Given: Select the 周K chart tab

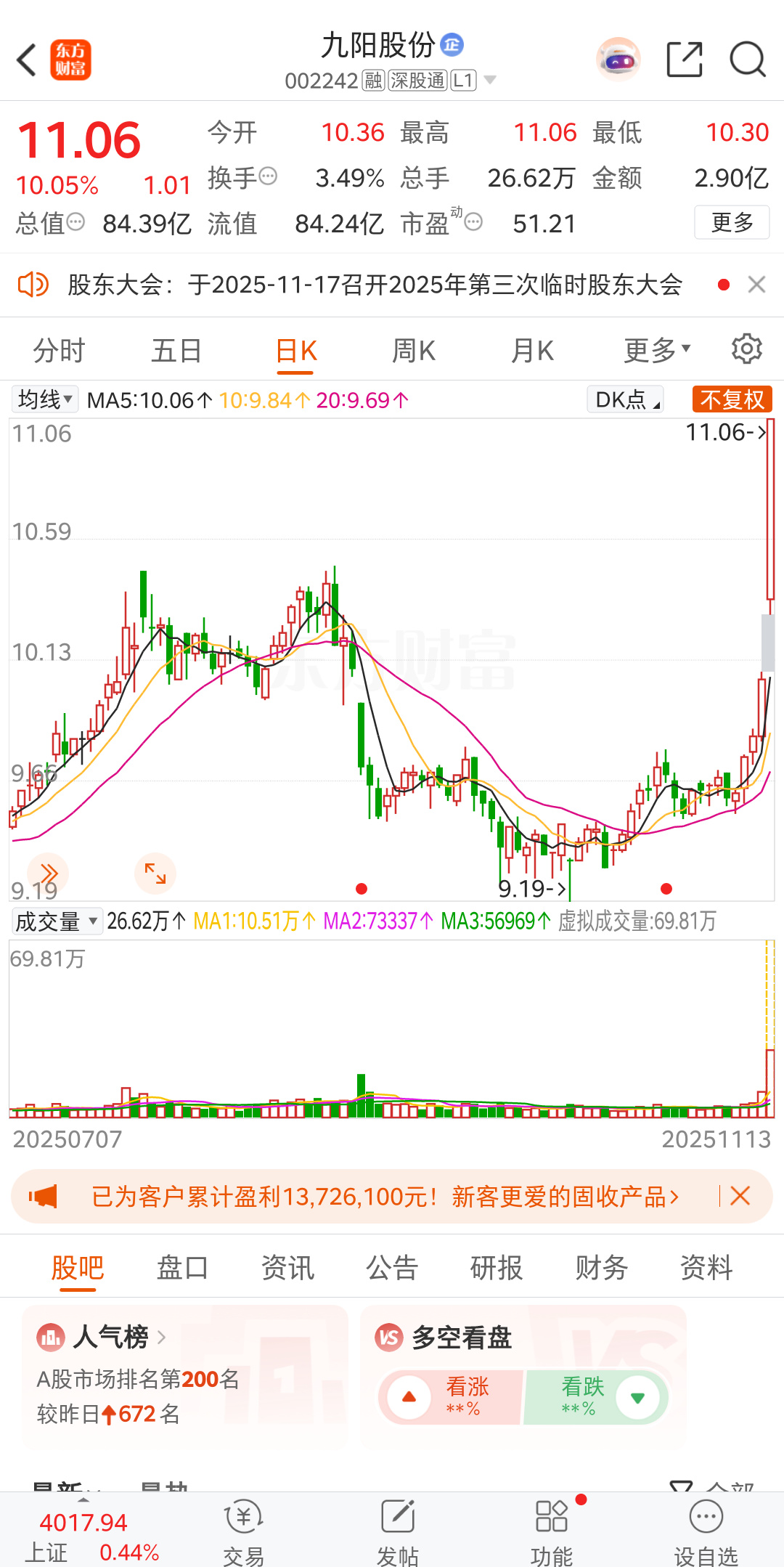Looking at the screenshot, I should click(x=413, y=351).
